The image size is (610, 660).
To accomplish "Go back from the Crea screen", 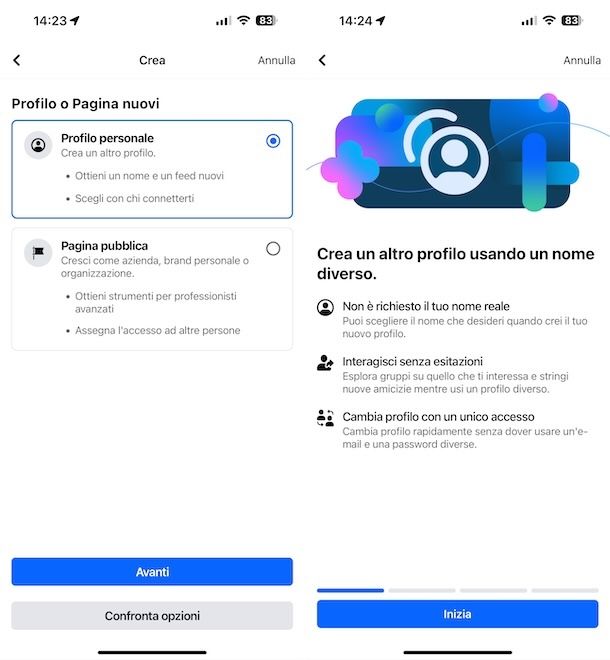I will pos(17,60).
